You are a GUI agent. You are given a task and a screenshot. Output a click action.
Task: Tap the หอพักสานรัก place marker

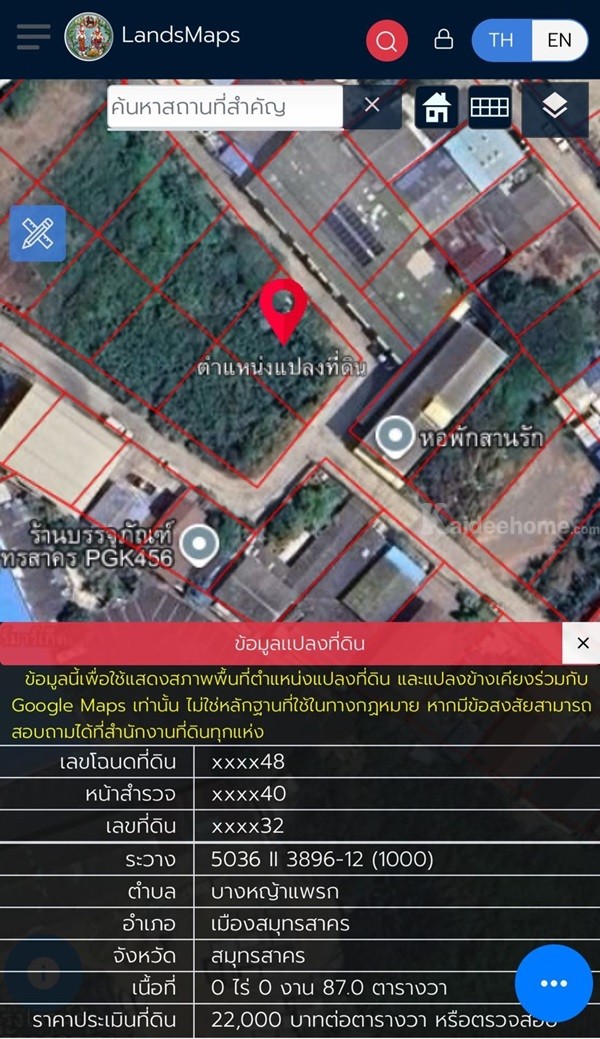[395, 436]
